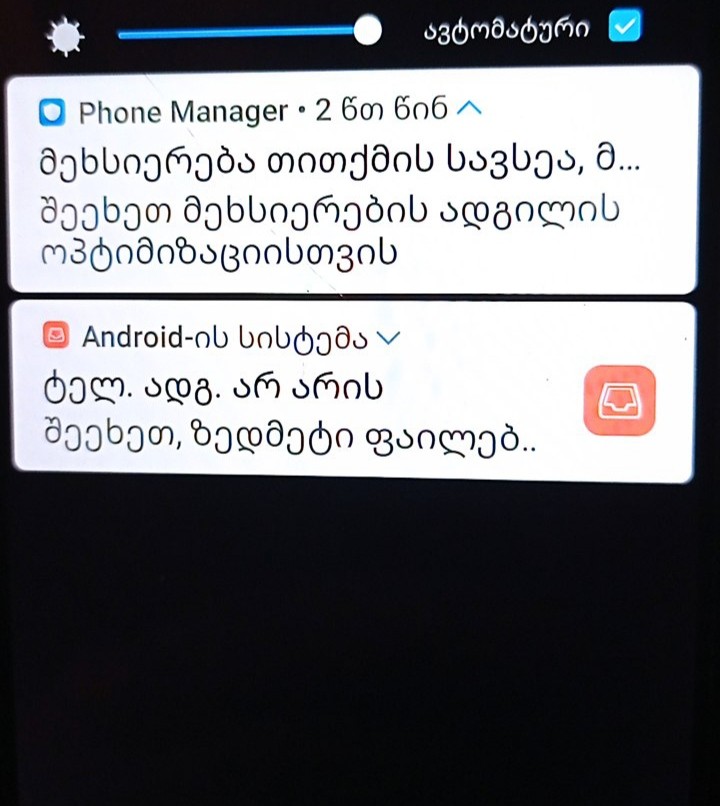Tap the brightness indicator icon at top left
Screen dimensions: 720x806
pyautogui.click(x=65, y=33)
